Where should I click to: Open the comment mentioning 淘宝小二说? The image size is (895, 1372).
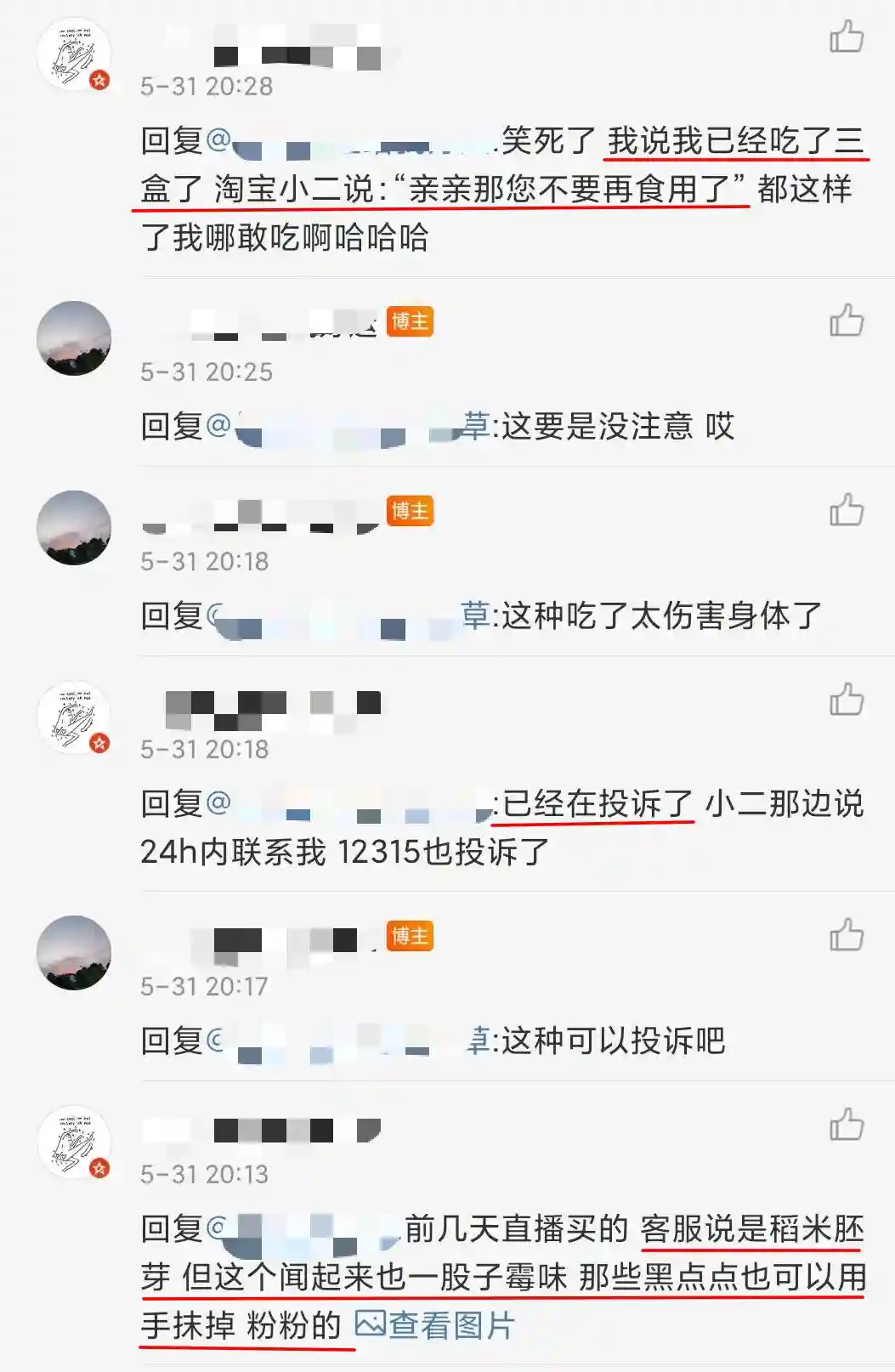[x=501, y=190]
